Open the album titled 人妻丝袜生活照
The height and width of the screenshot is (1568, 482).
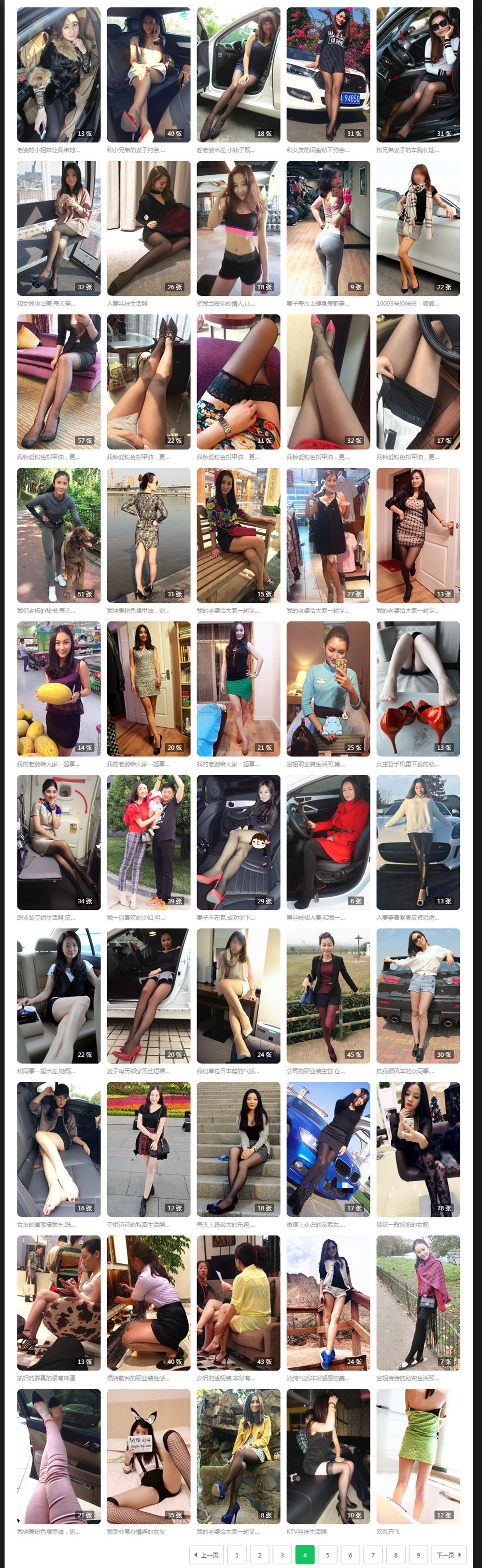click(x=148, y=228)
